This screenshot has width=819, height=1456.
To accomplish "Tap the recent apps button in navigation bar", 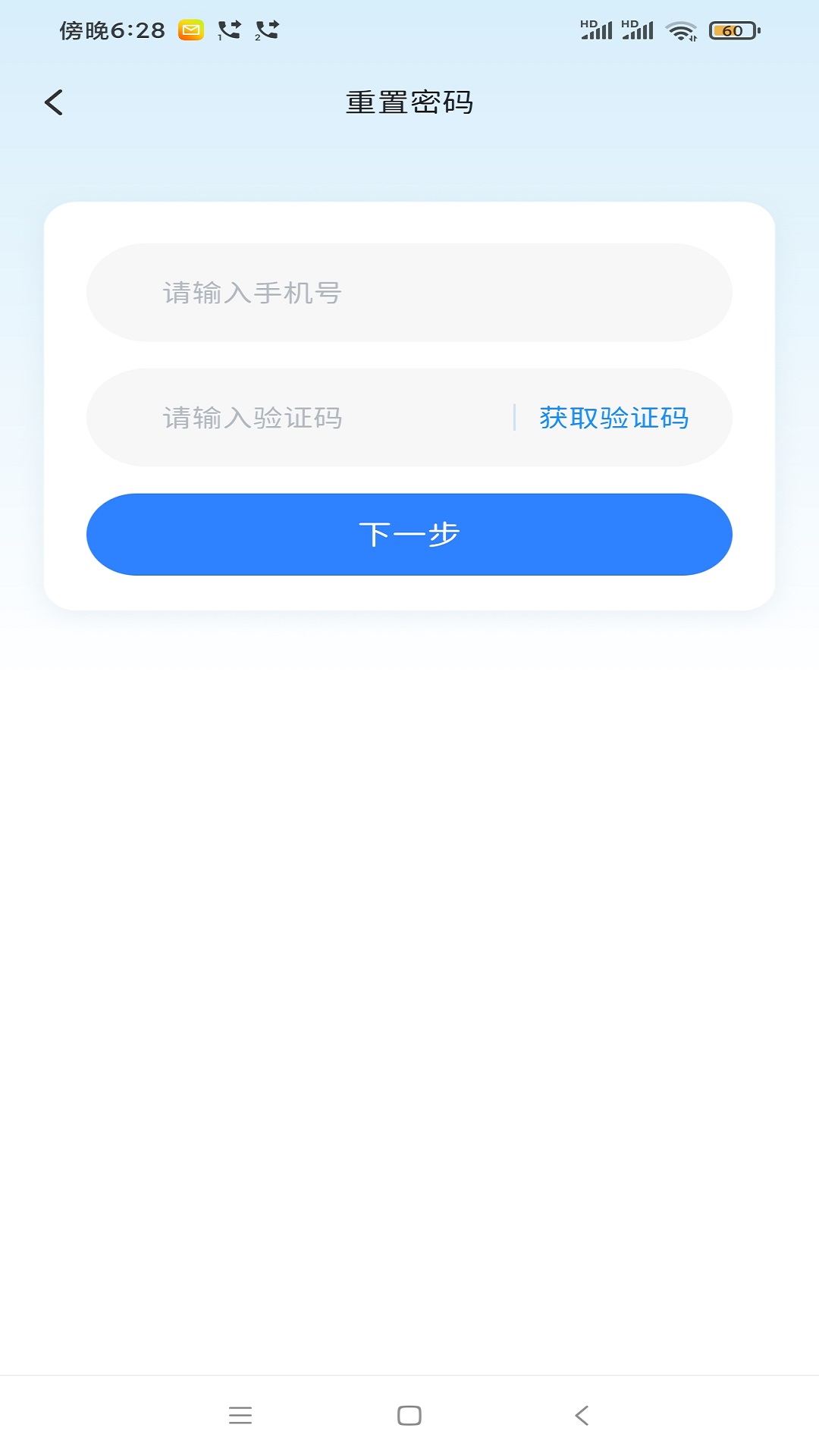I will tap(240, 1415).
